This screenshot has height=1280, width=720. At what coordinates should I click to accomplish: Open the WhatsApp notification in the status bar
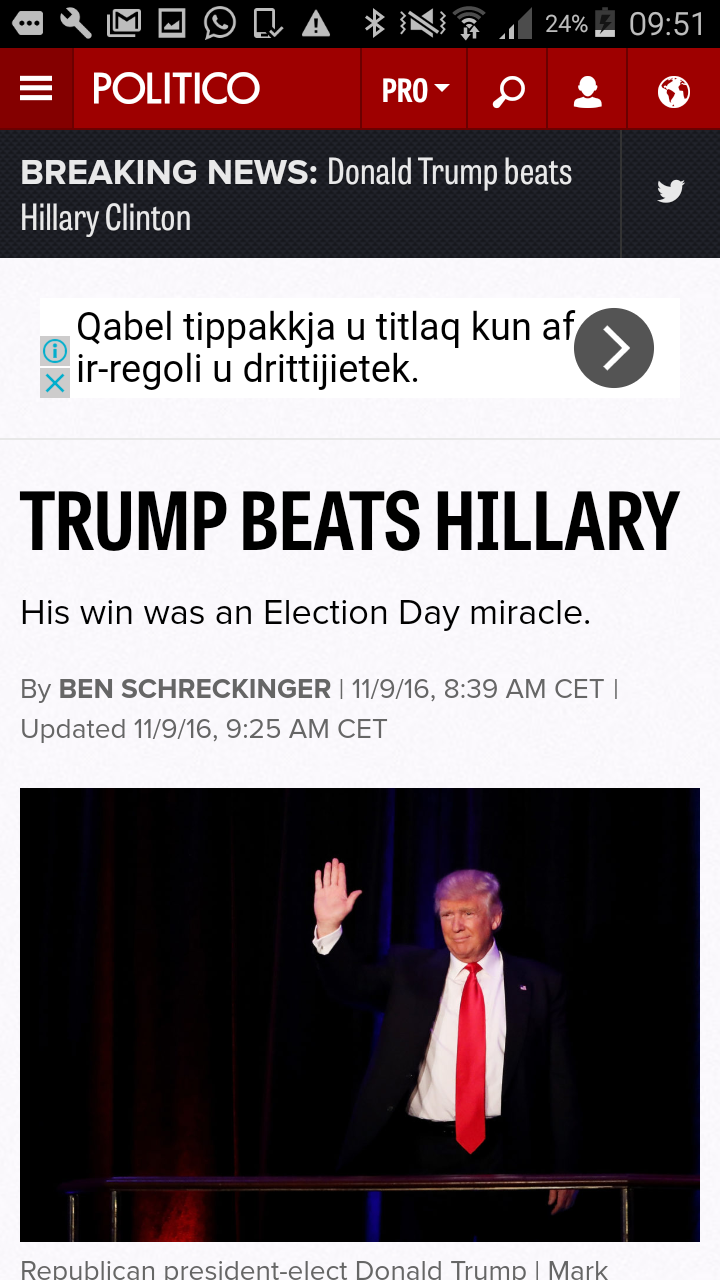218,20
